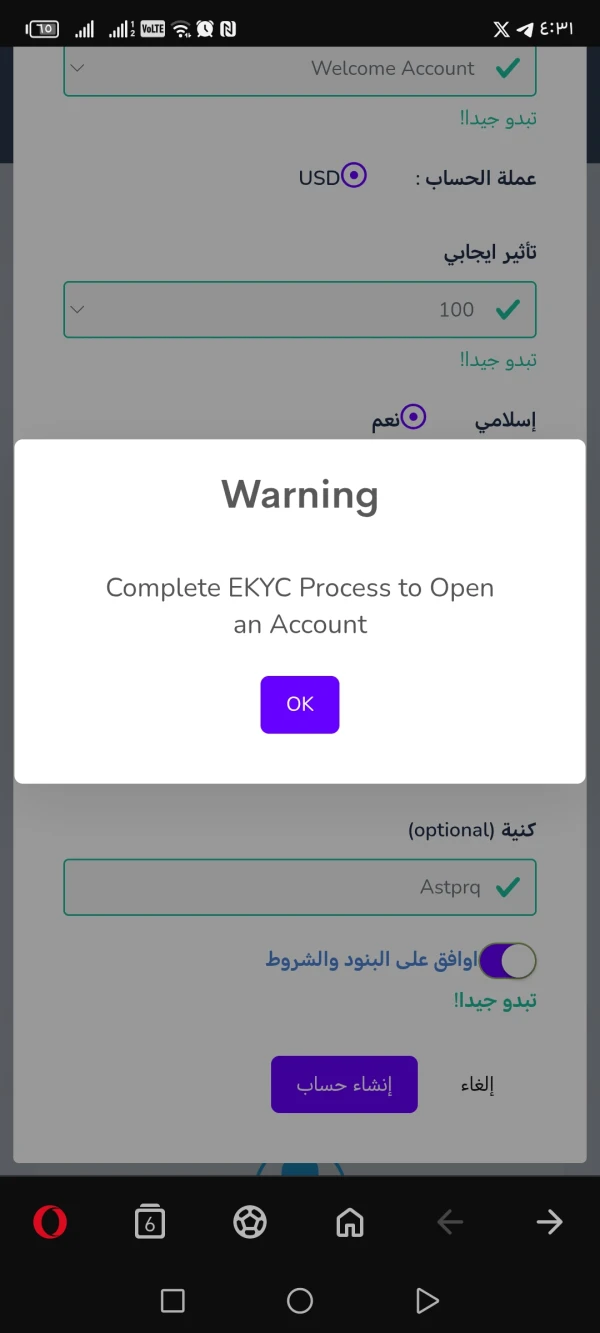
Task: Go forward with the browser arrow
Action: point(549,1222)
